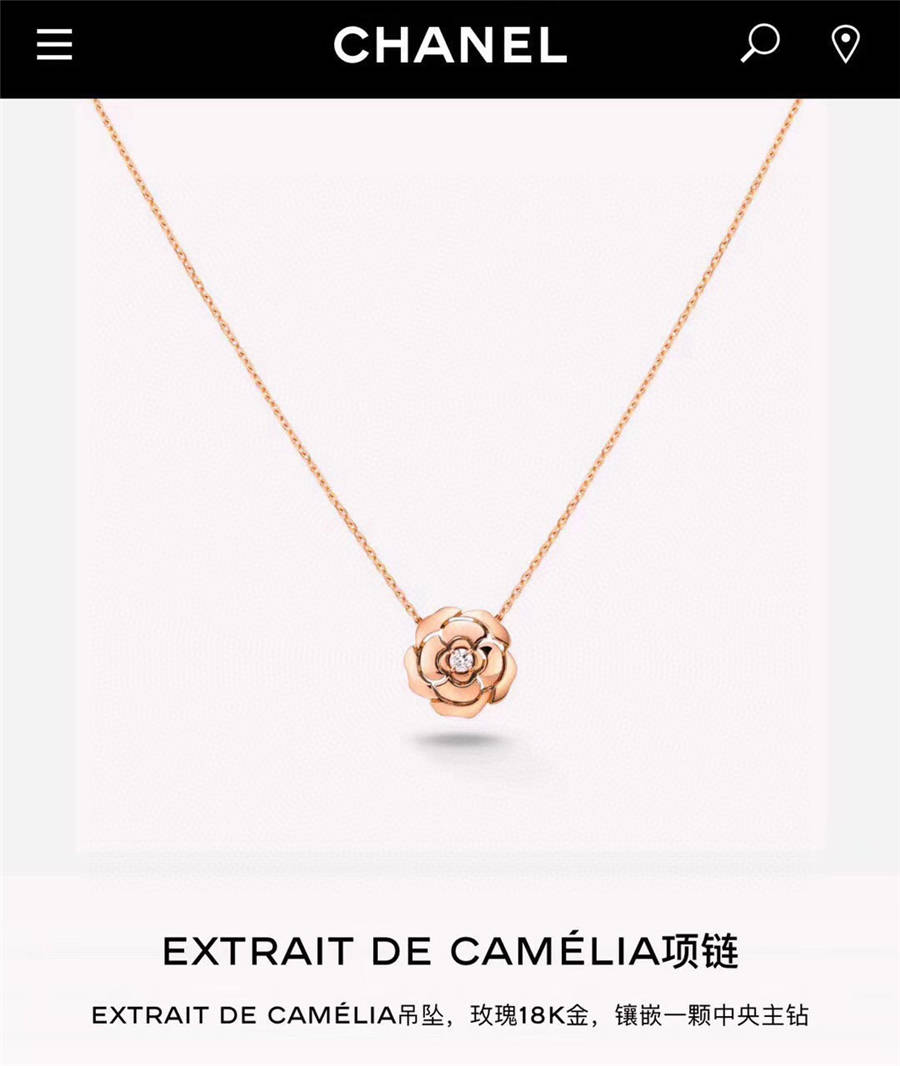Open the store locator pin
Screen dimensions: 900x1066
pyautogui.click(x=846, y=45)
